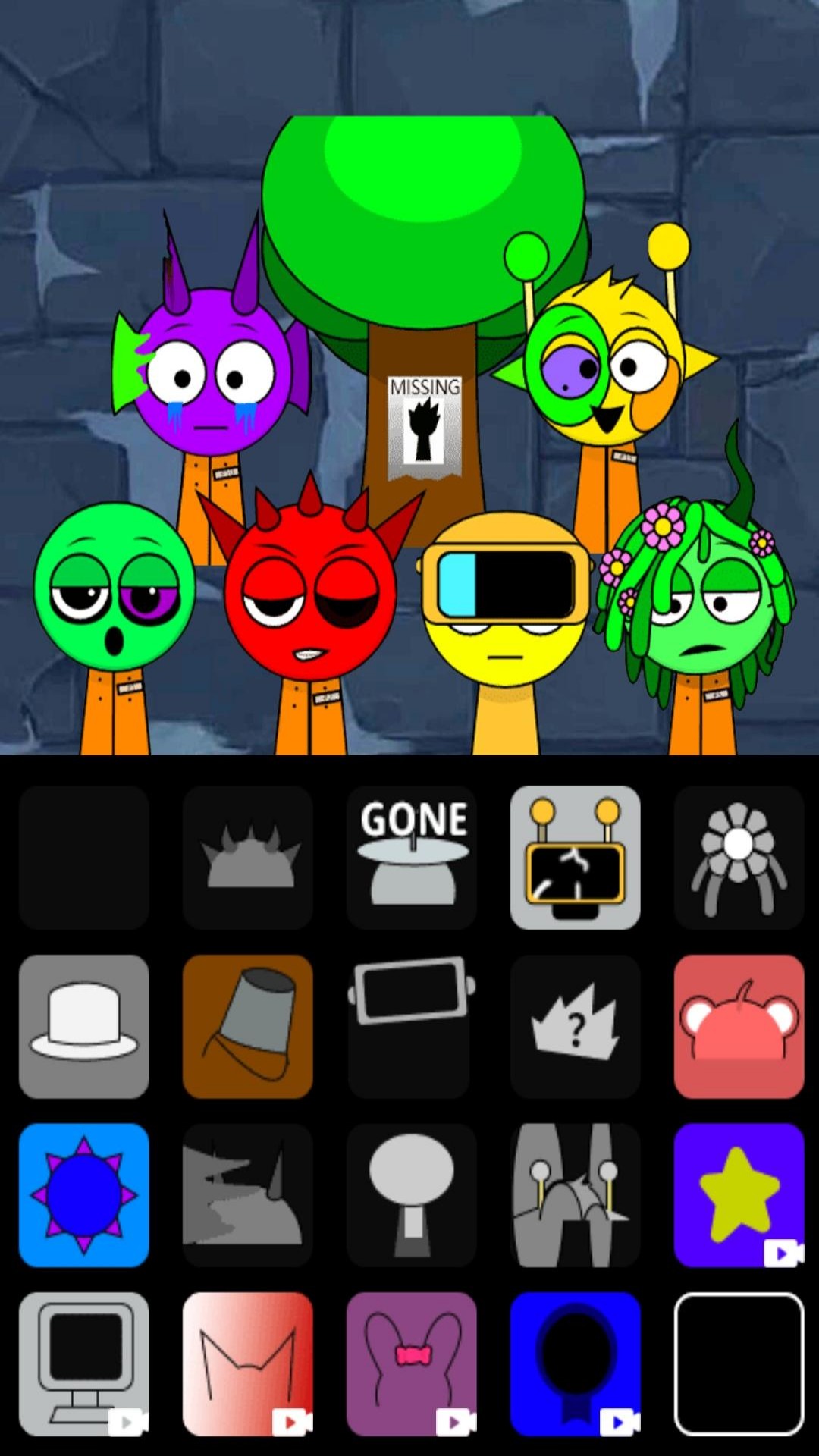819x1456 pixels.
Task: Choose the gray horned creature tile
Action: coord(247,1195)
